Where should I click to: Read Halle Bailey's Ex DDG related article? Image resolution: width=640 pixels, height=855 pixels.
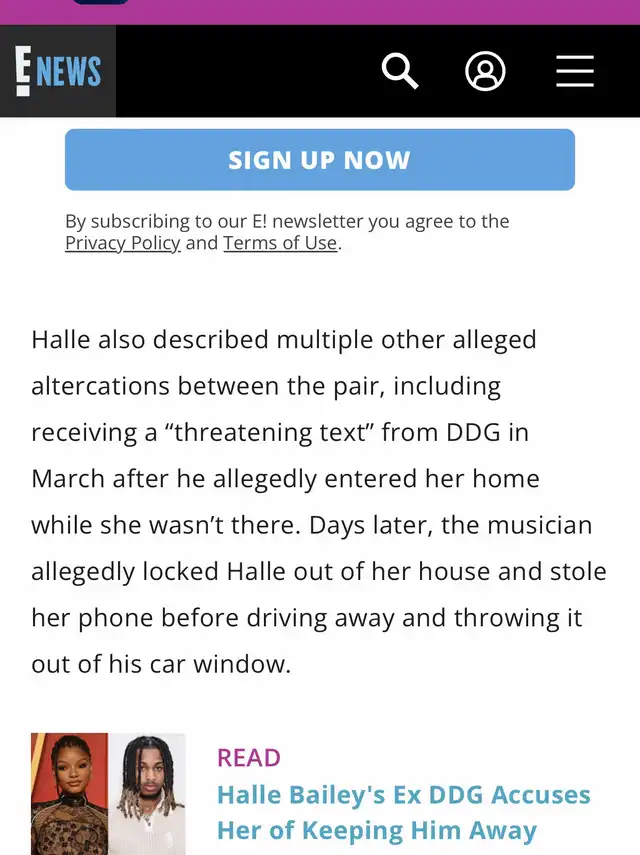pos(403,812)
